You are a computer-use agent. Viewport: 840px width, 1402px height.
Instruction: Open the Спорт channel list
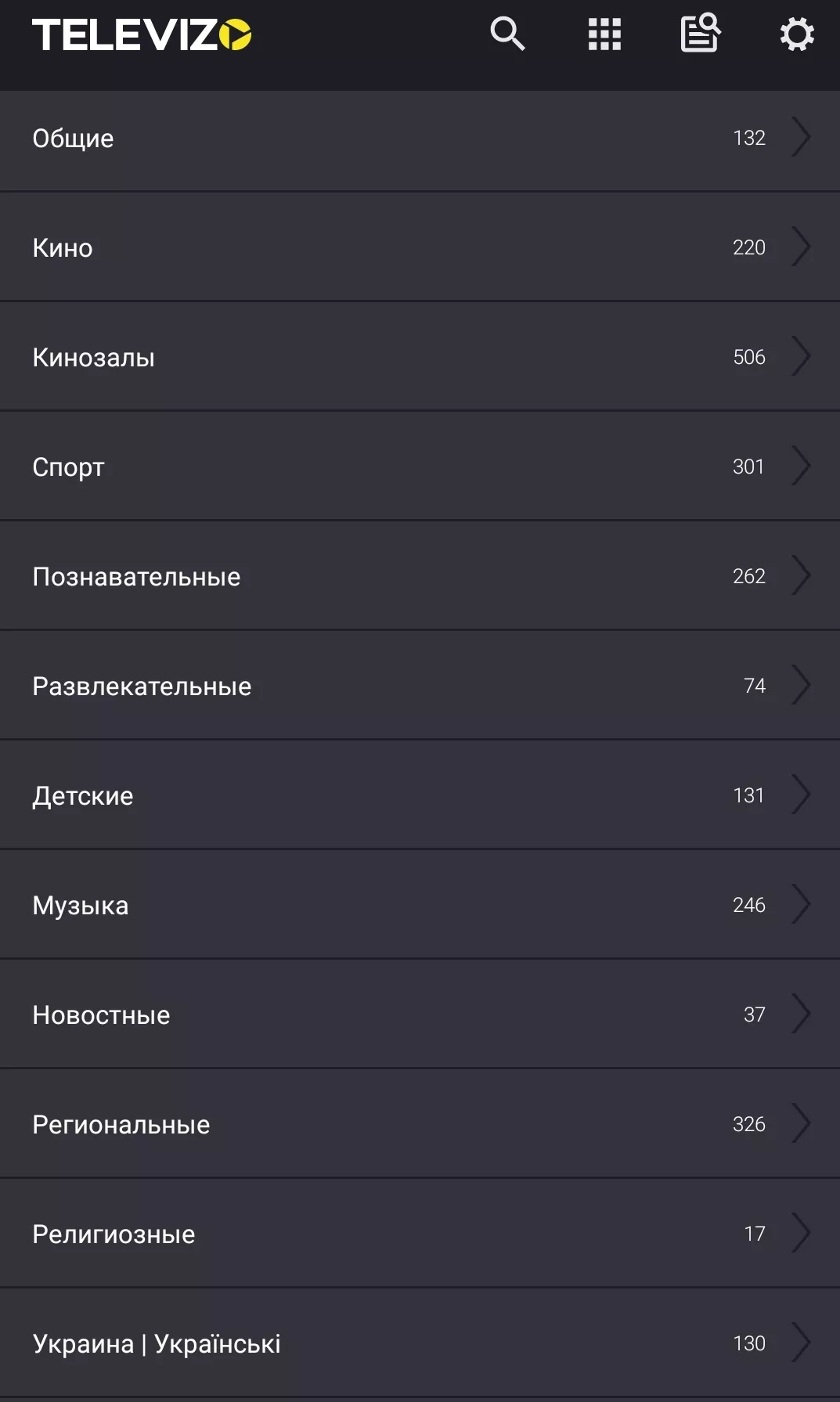click(420, 467)
